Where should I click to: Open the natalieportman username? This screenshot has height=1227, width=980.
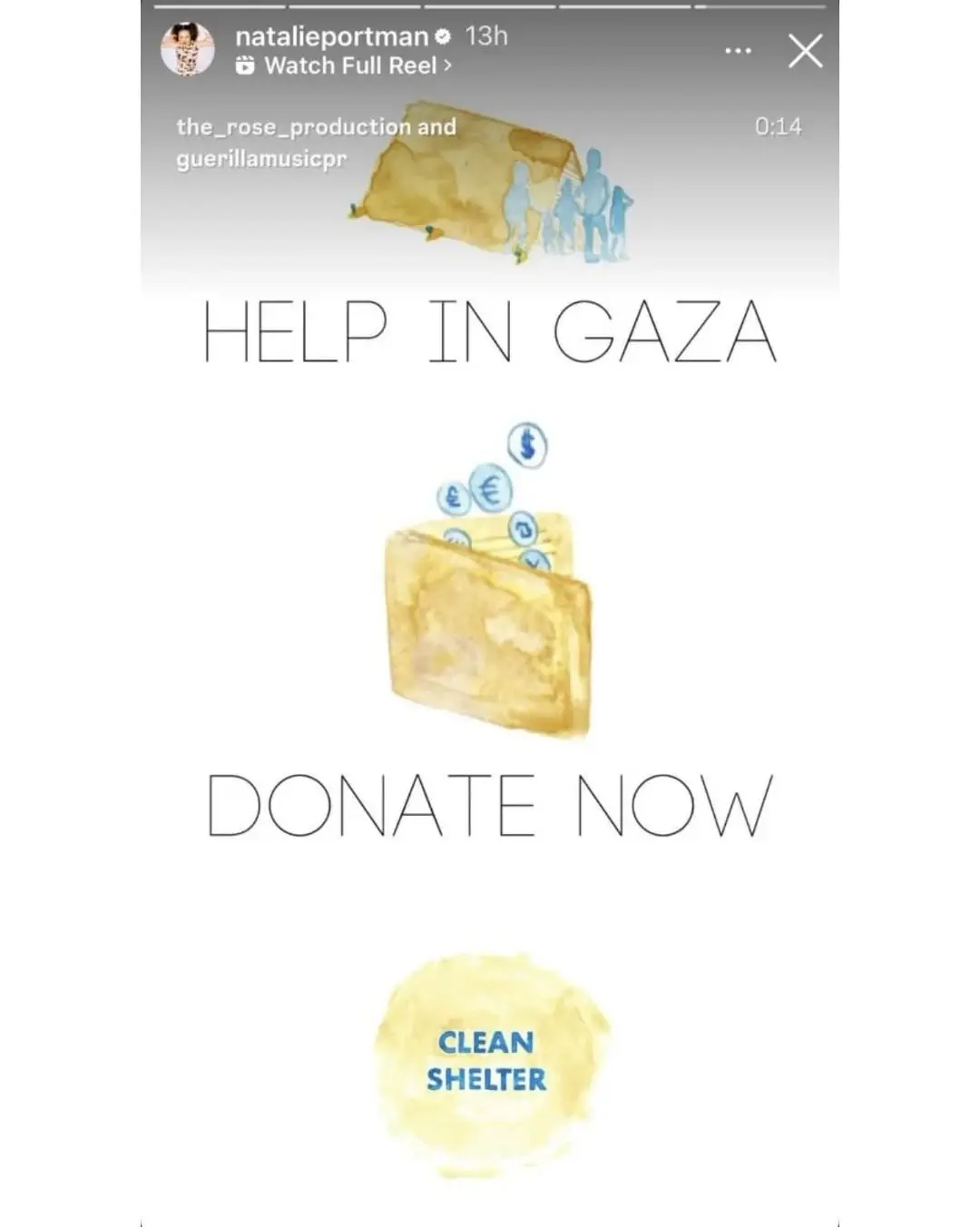tap(331, 36)
